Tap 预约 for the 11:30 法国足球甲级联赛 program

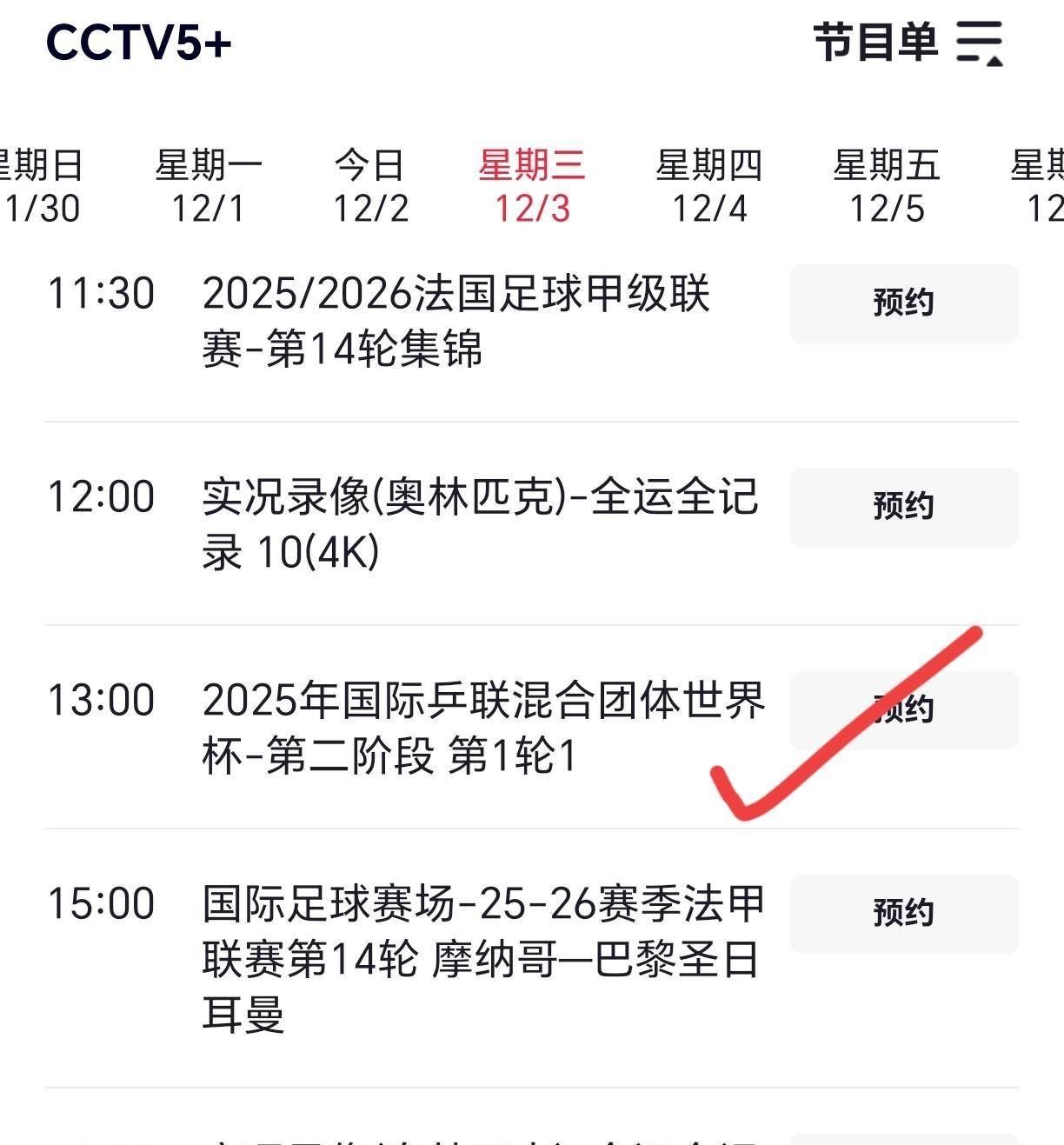(903, 303)
